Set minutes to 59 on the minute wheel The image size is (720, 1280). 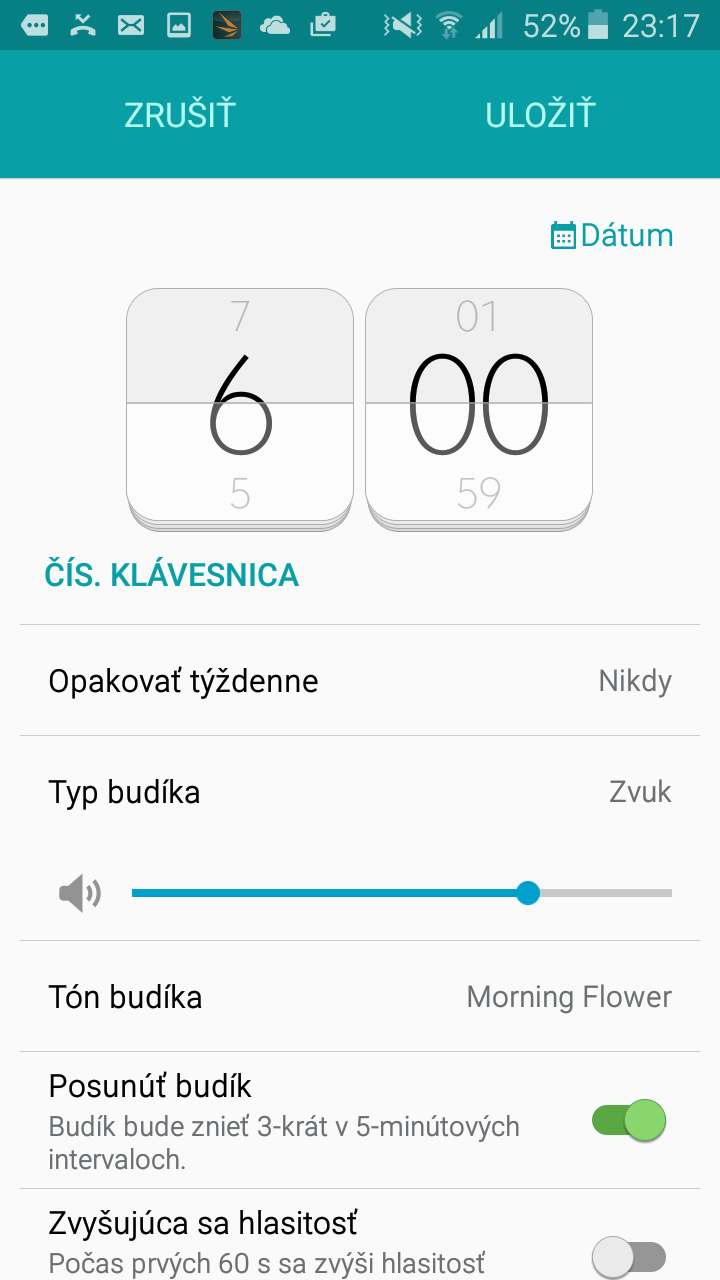tap(478, 493)
